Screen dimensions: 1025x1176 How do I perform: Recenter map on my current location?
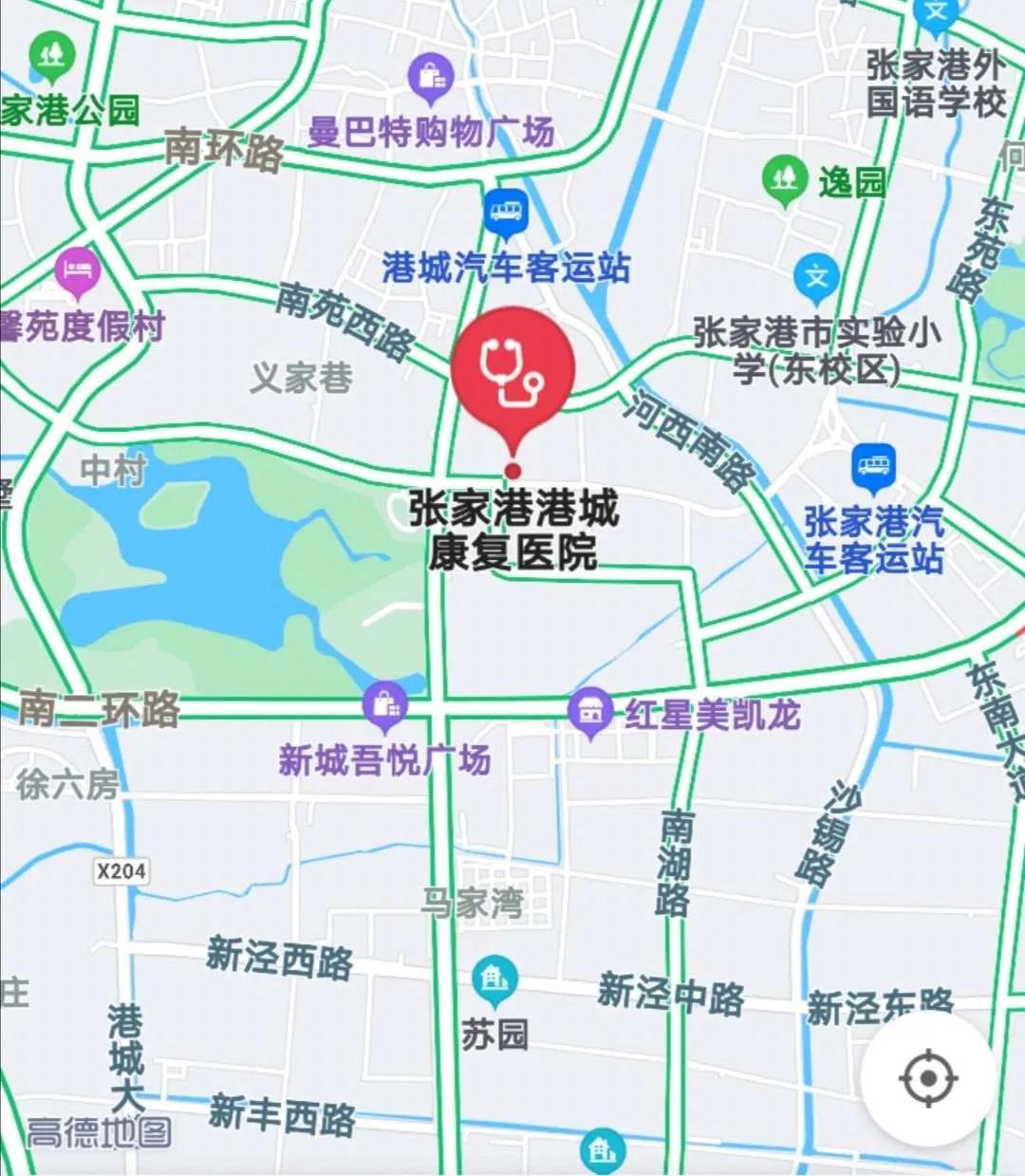[x=927, y=1078]
